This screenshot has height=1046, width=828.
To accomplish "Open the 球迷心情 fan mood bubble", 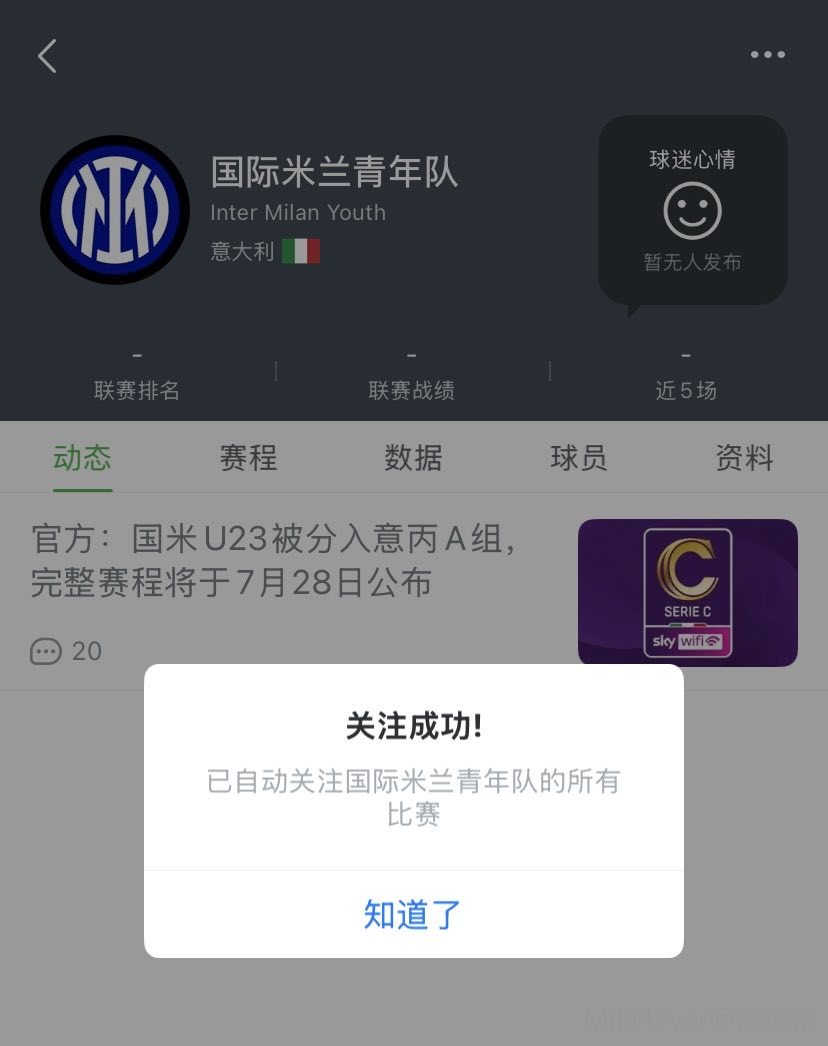I will coord(692,210).
